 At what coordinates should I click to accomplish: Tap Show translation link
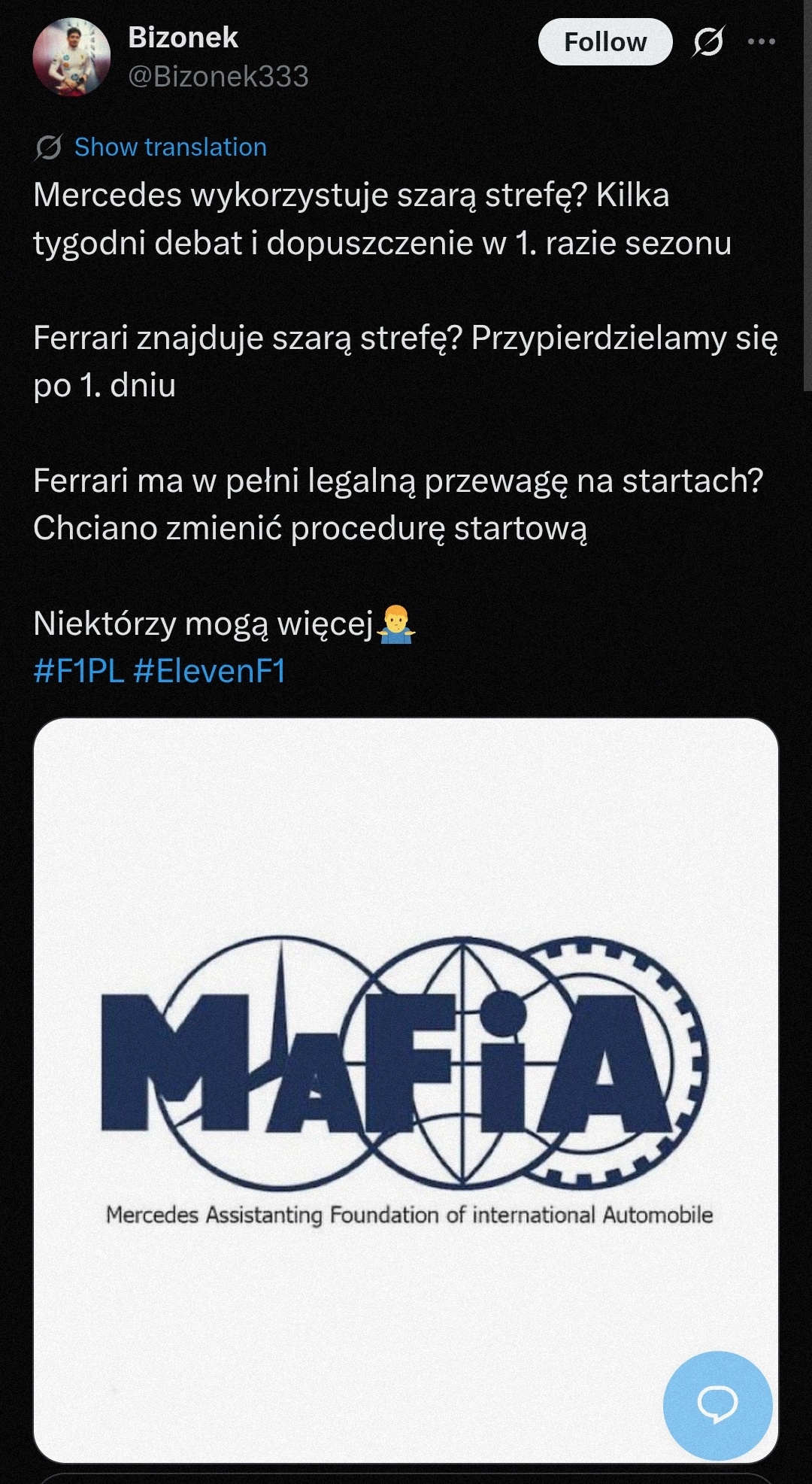tap(170, 147)
